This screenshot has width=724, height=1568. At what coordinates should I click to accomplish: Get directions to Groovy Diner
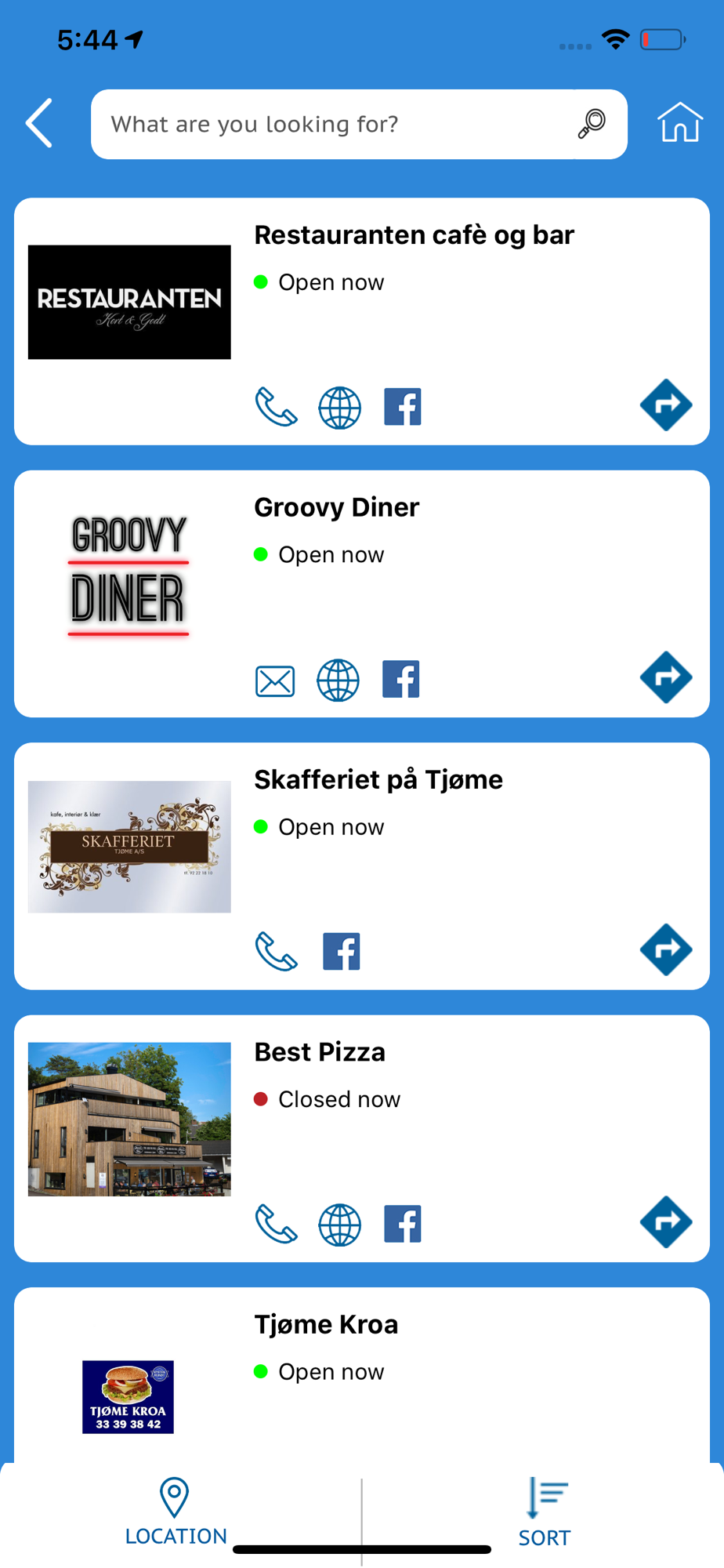666,677
